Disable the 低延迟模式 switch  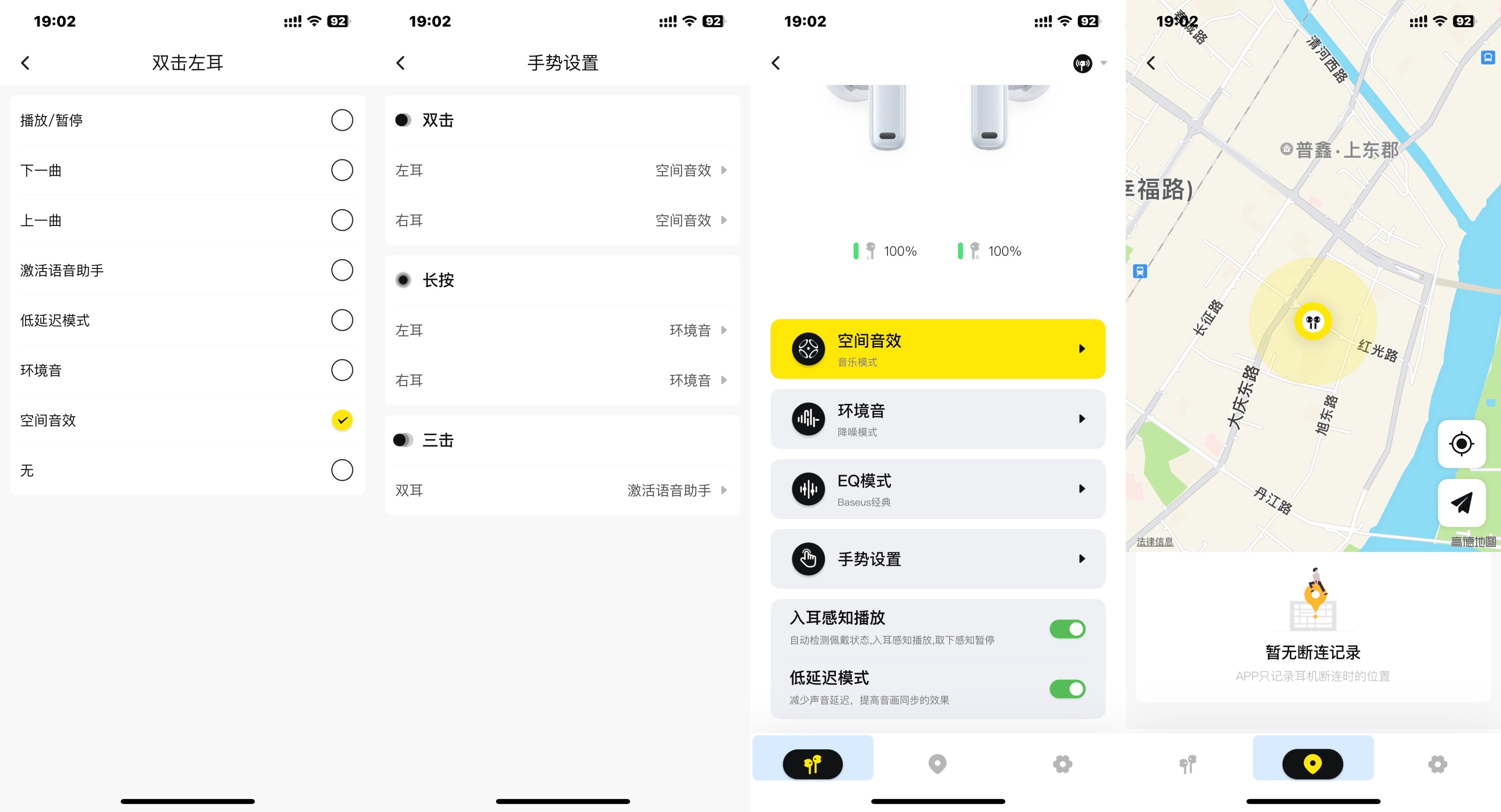coord(1067,689)
